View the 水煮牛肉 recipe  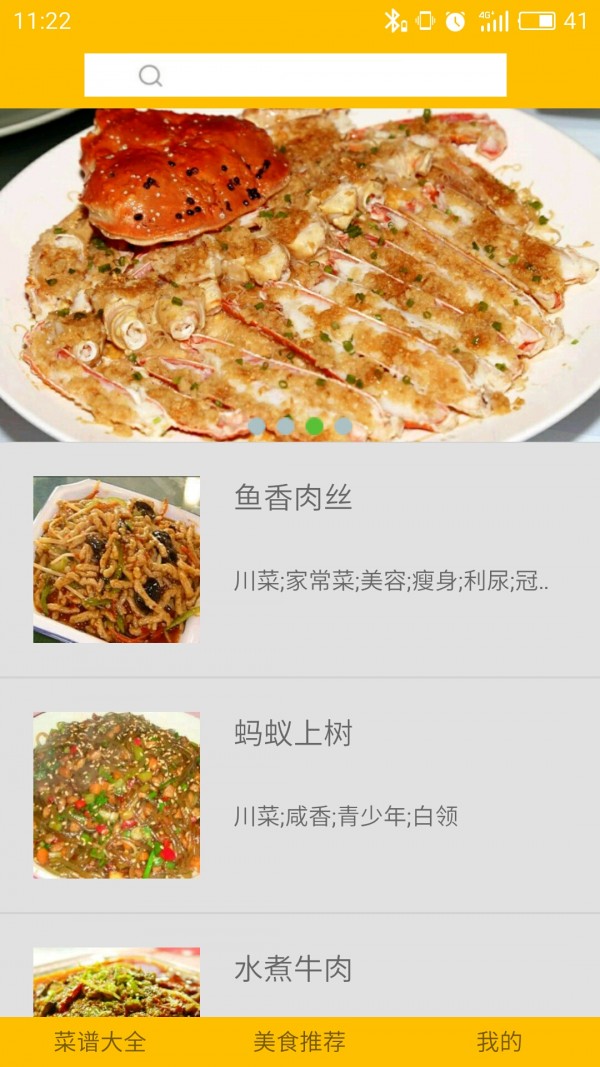(x=294, y=969)
